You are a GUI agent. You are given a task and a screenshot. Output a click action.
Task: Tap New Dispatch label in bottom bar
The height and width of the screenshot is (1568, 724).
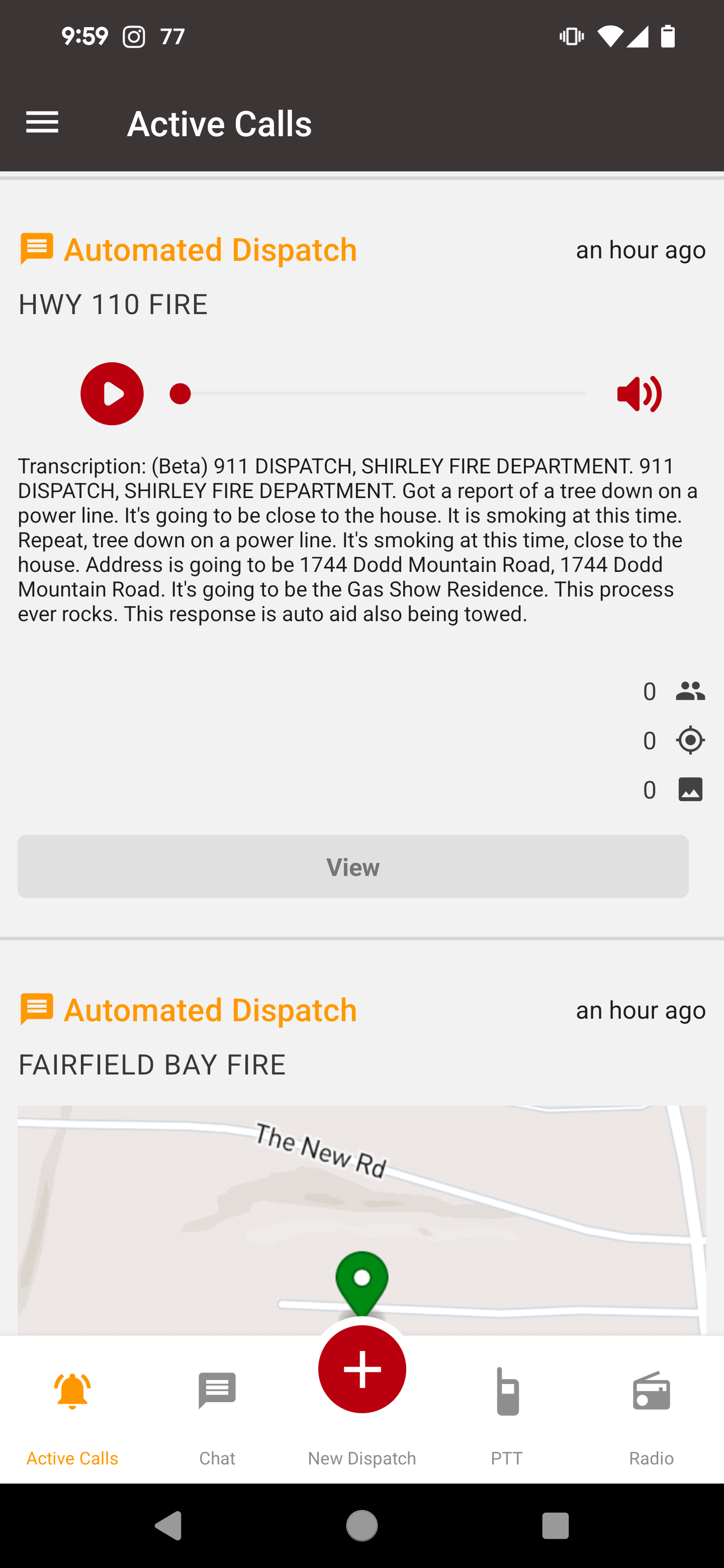[361, 1458]
